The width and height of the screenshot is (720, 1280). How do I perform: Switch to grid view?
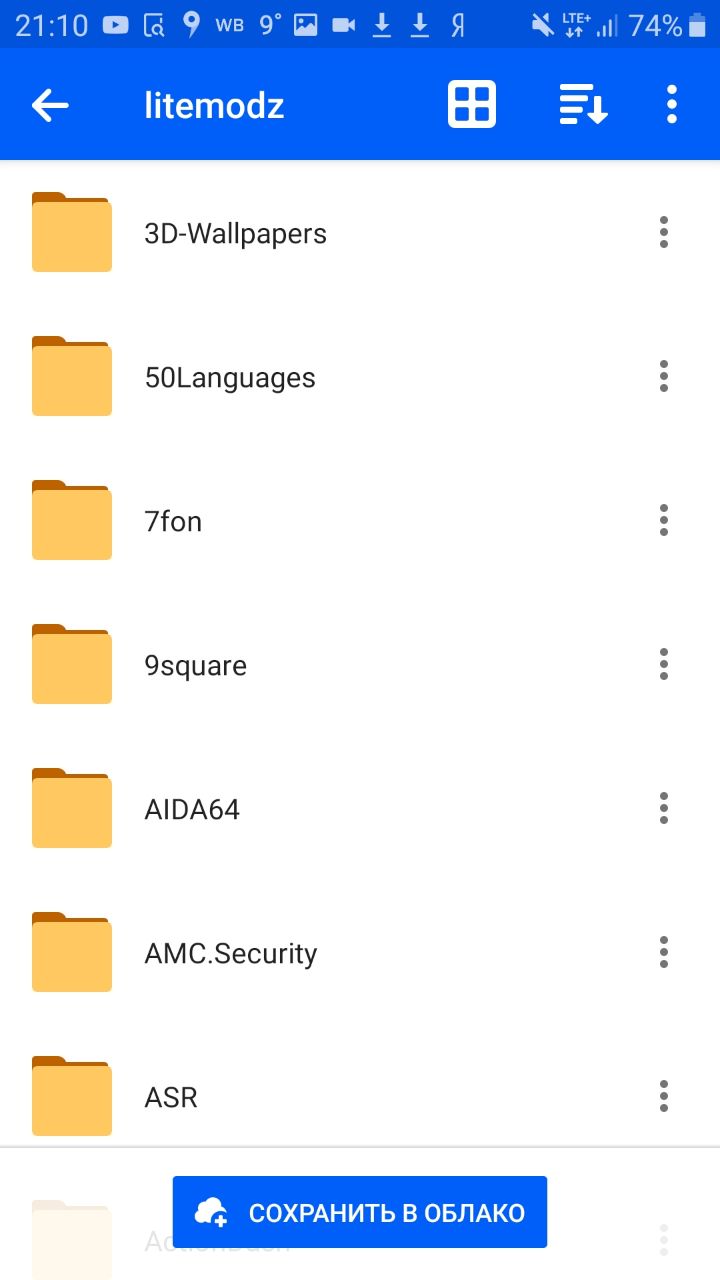pyautogui.click(x=472, y=105)
